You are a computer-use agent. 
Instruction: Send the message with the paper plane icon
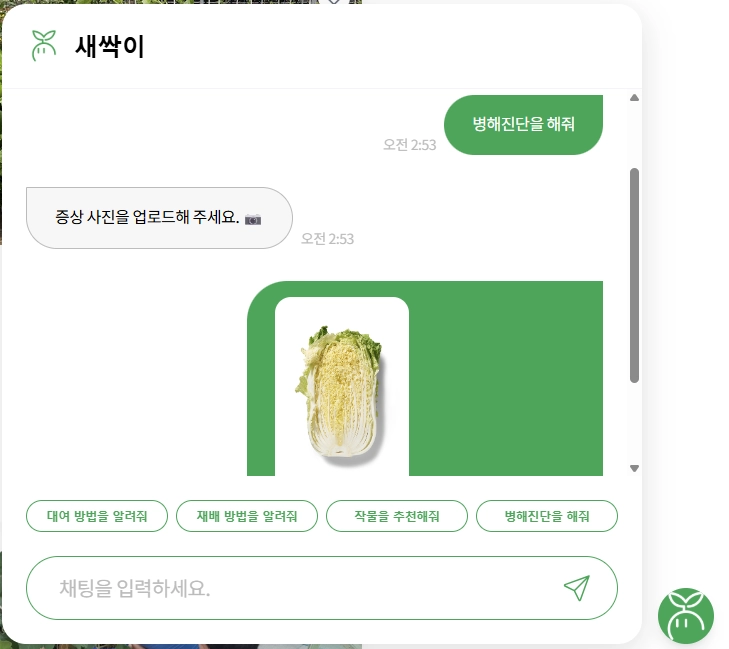pyautogui.click(x=576, y=588)
